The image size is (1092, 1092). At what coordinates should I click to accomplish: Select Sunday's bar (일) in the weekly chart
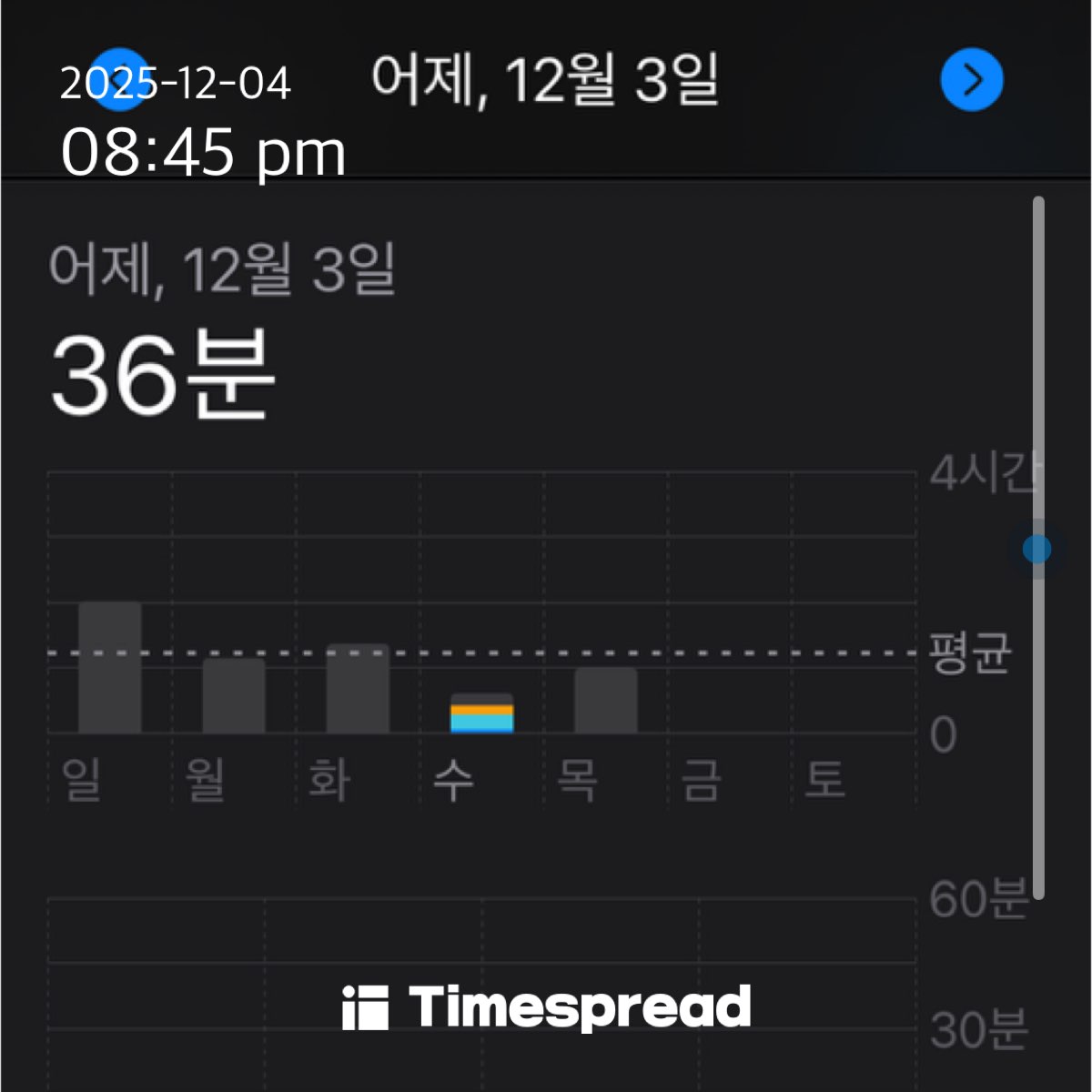tap(110, 668)
